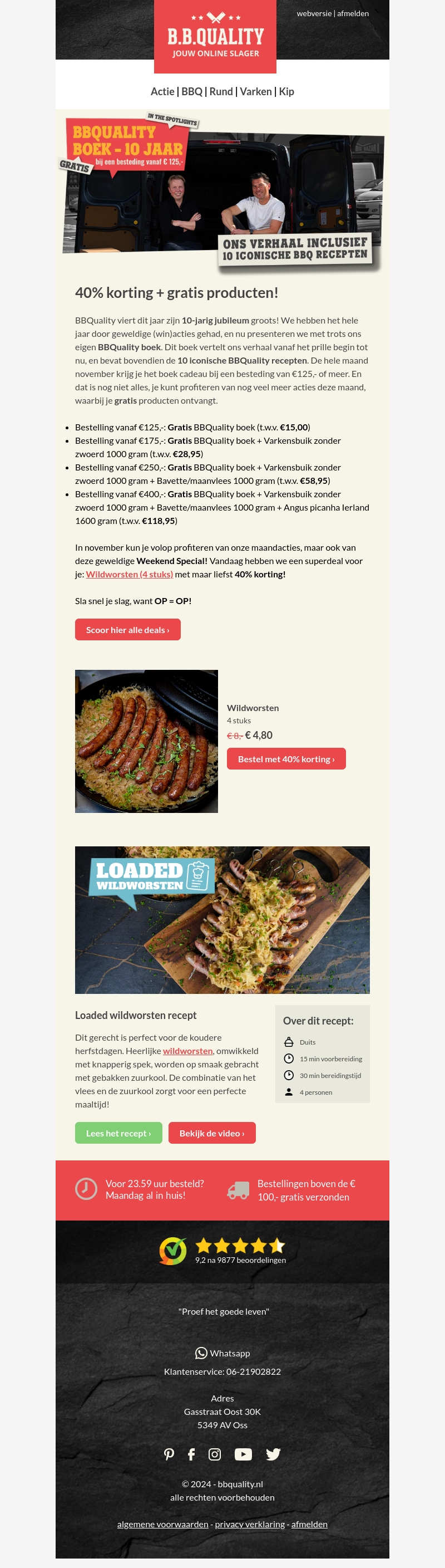Open the Instagram profile
Image resolution: width=445 pixels, height=1568 pixels.
(x=215, y=1454)
